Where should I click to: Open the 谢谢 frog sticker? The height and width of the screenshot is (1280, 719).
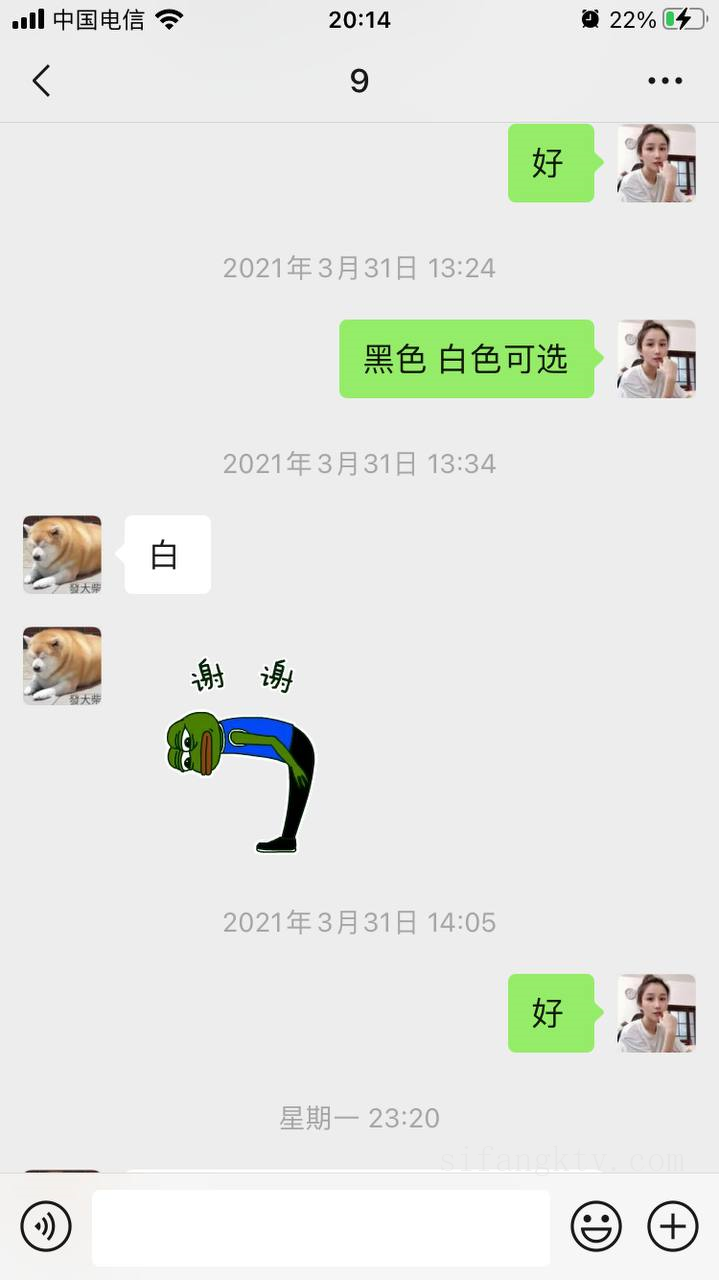click(x=242, y=756)
